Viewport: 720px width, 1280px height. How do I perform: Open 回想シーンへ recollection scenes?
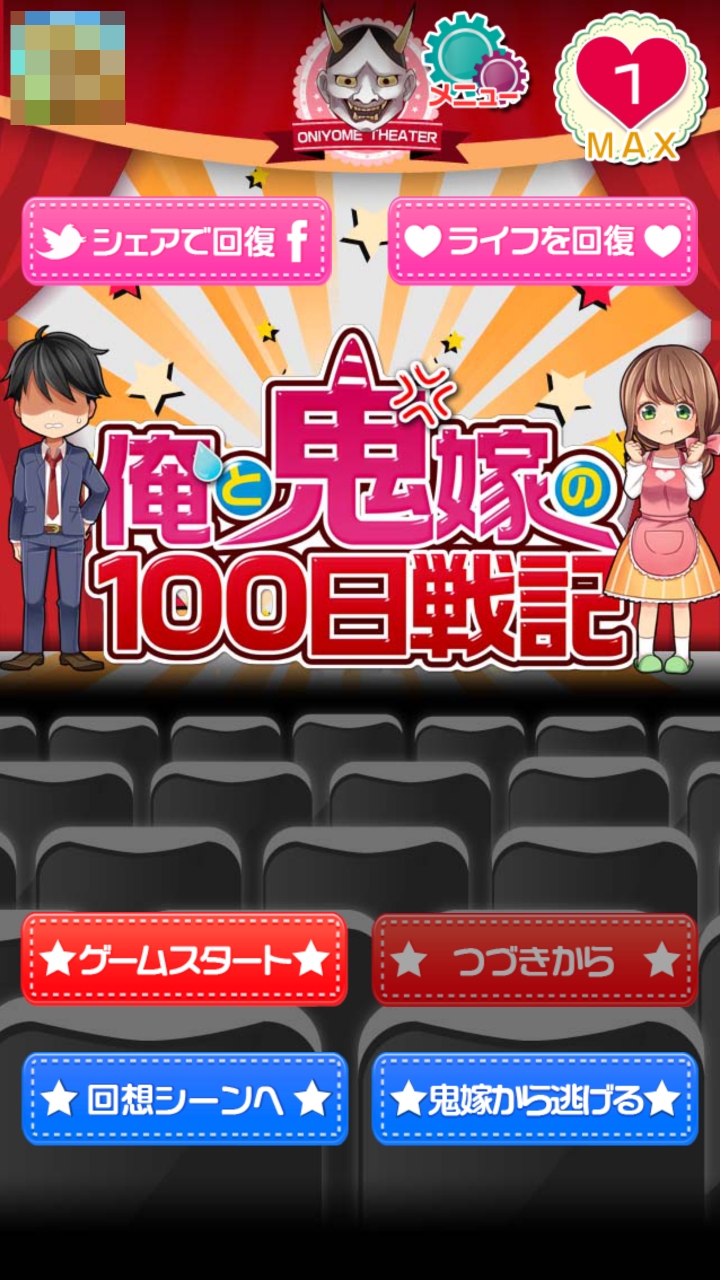click(184, 1098)
